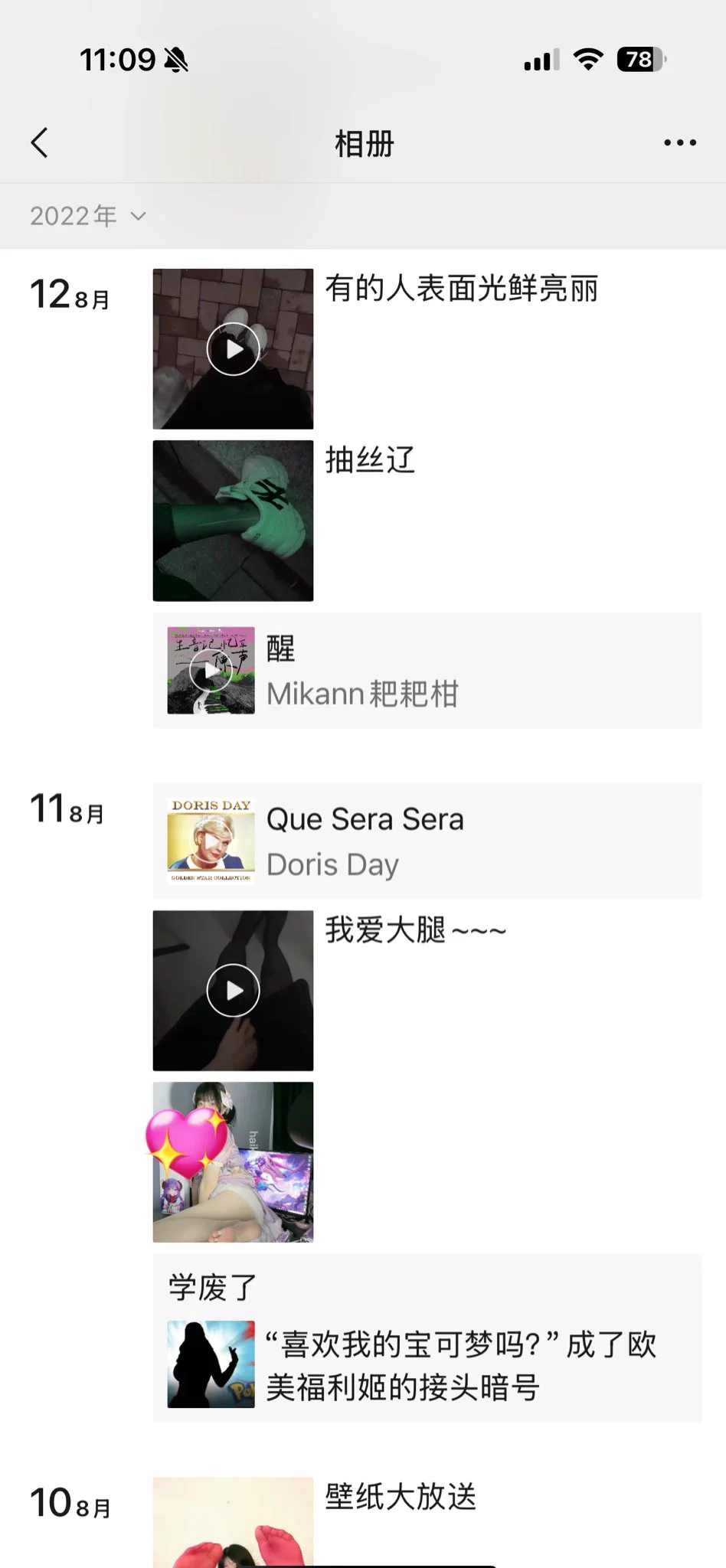This screenshot has height=1568, width=726.
Task: Open the Que Sera Sera music card
Action: [x=427, y=841]
